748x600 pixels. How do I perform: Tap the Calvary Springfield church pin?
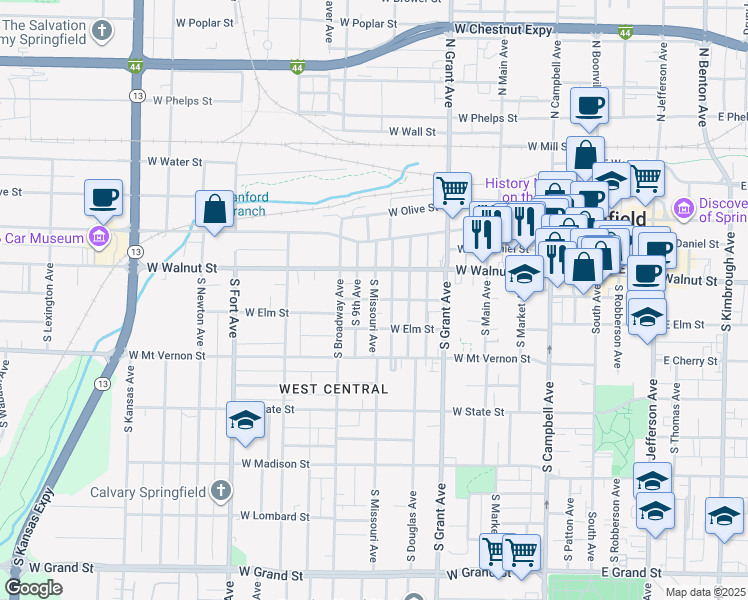(x=221, y=492)
